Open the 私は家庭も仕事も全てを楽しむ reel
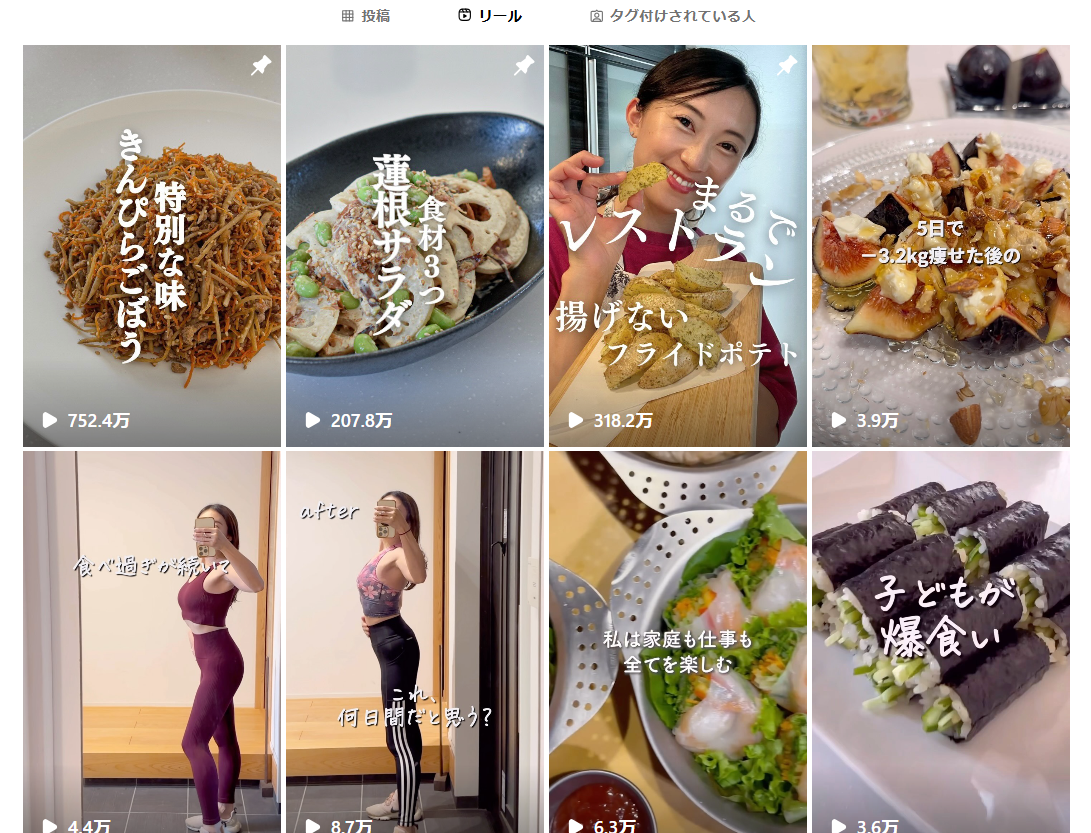 point(678,640)
